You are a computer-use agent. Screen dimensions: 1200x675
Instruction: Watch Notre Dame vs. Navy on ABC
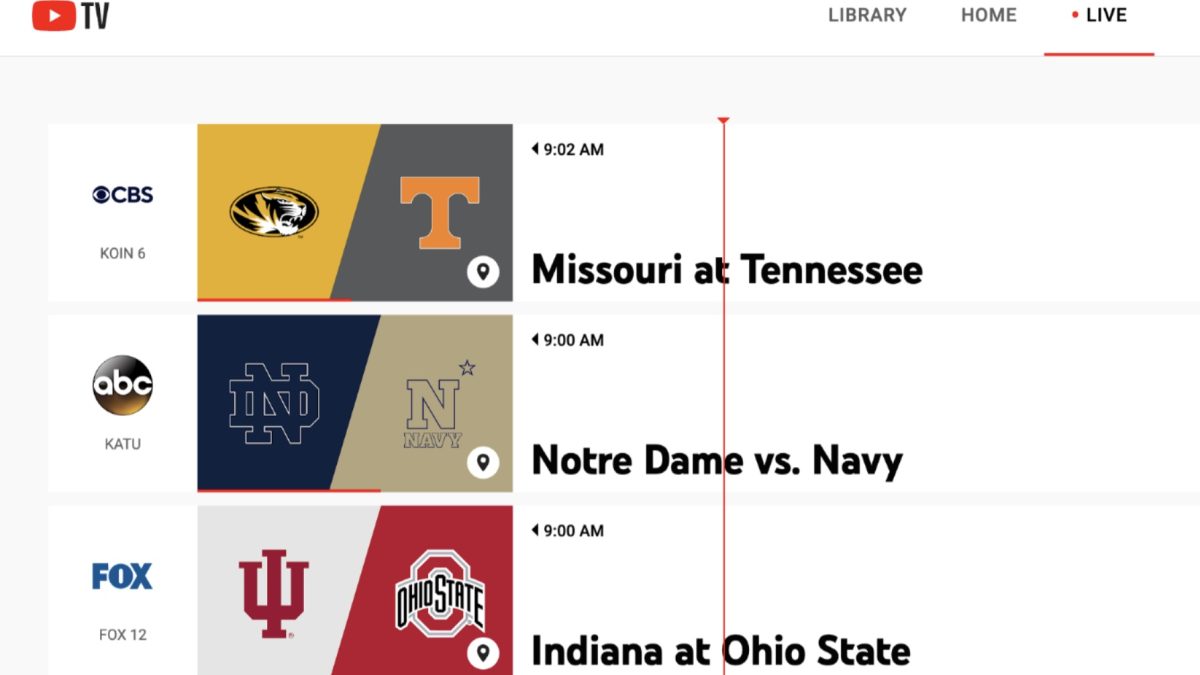pos(355,403)
